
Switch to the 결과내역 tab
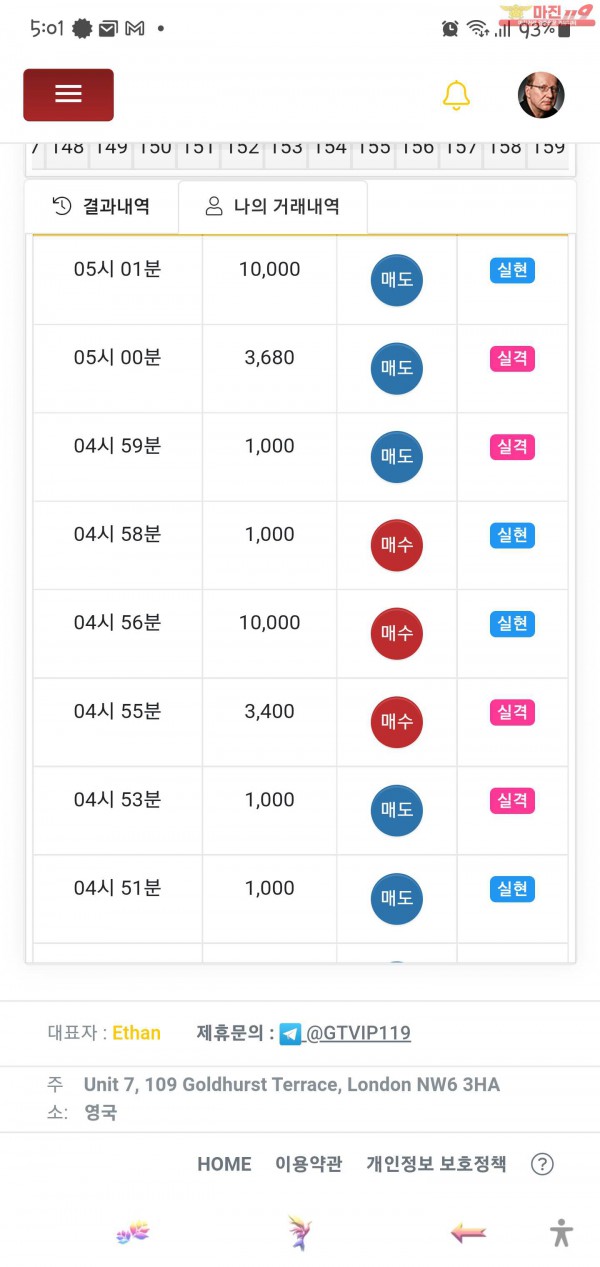coord(101,207)
